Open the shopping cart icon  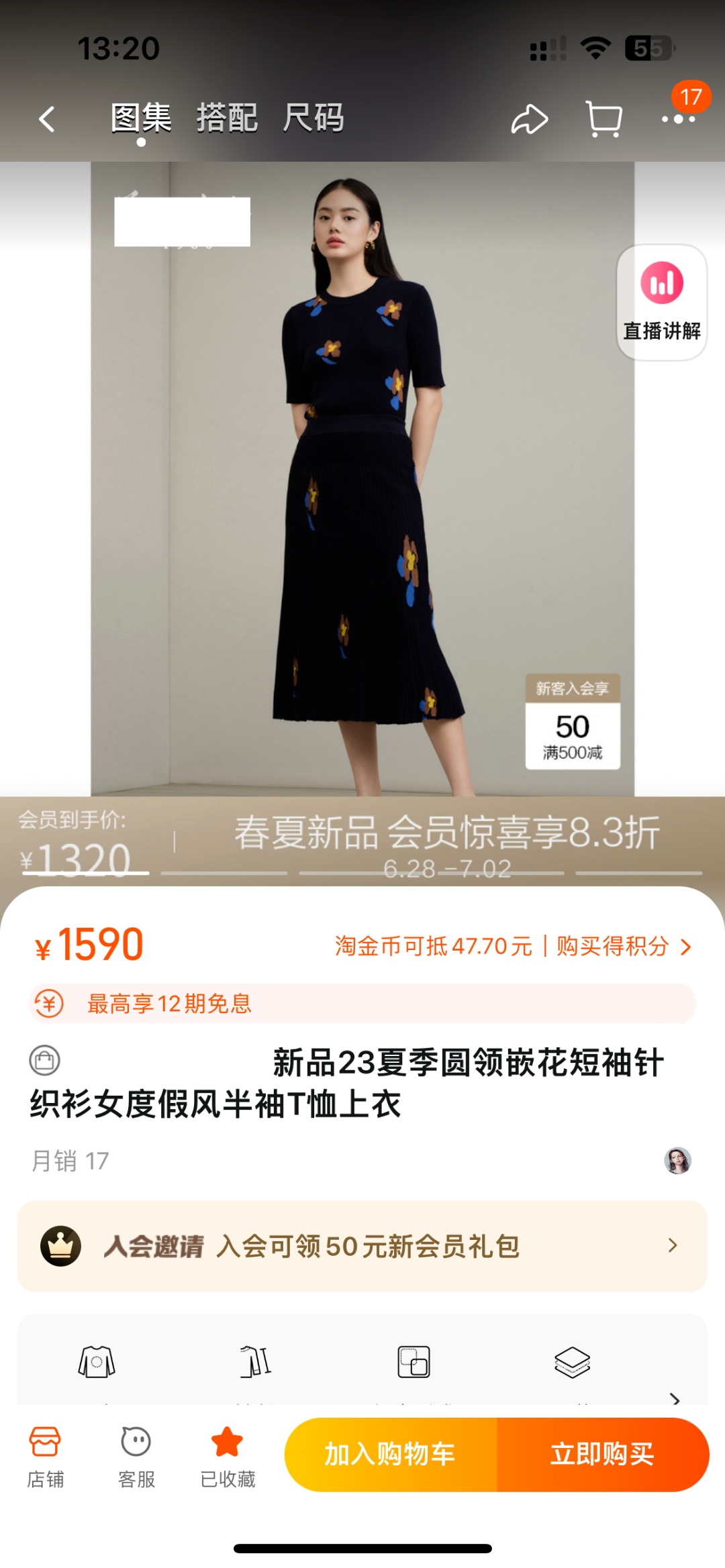coord(603,119)
